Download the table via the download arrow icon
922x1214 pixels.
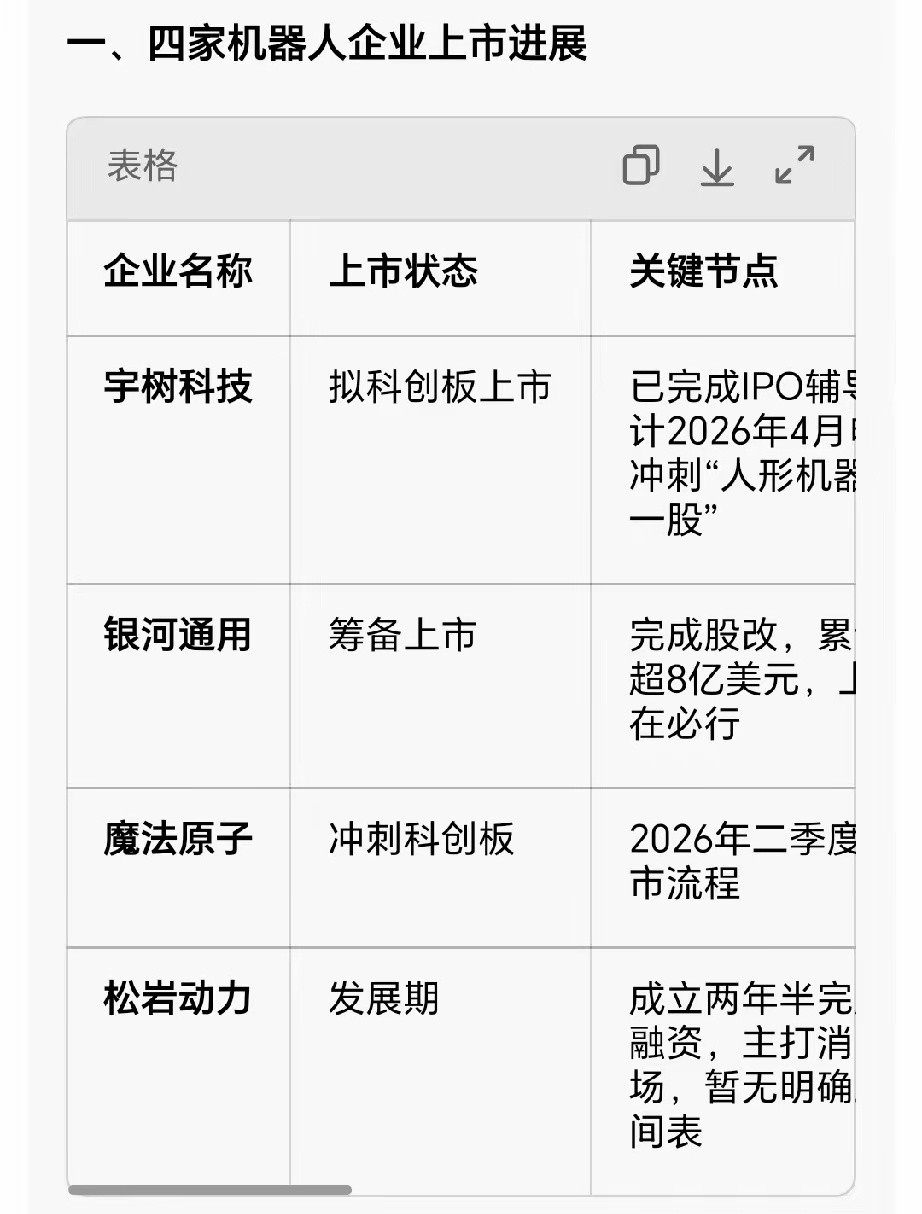716,166
